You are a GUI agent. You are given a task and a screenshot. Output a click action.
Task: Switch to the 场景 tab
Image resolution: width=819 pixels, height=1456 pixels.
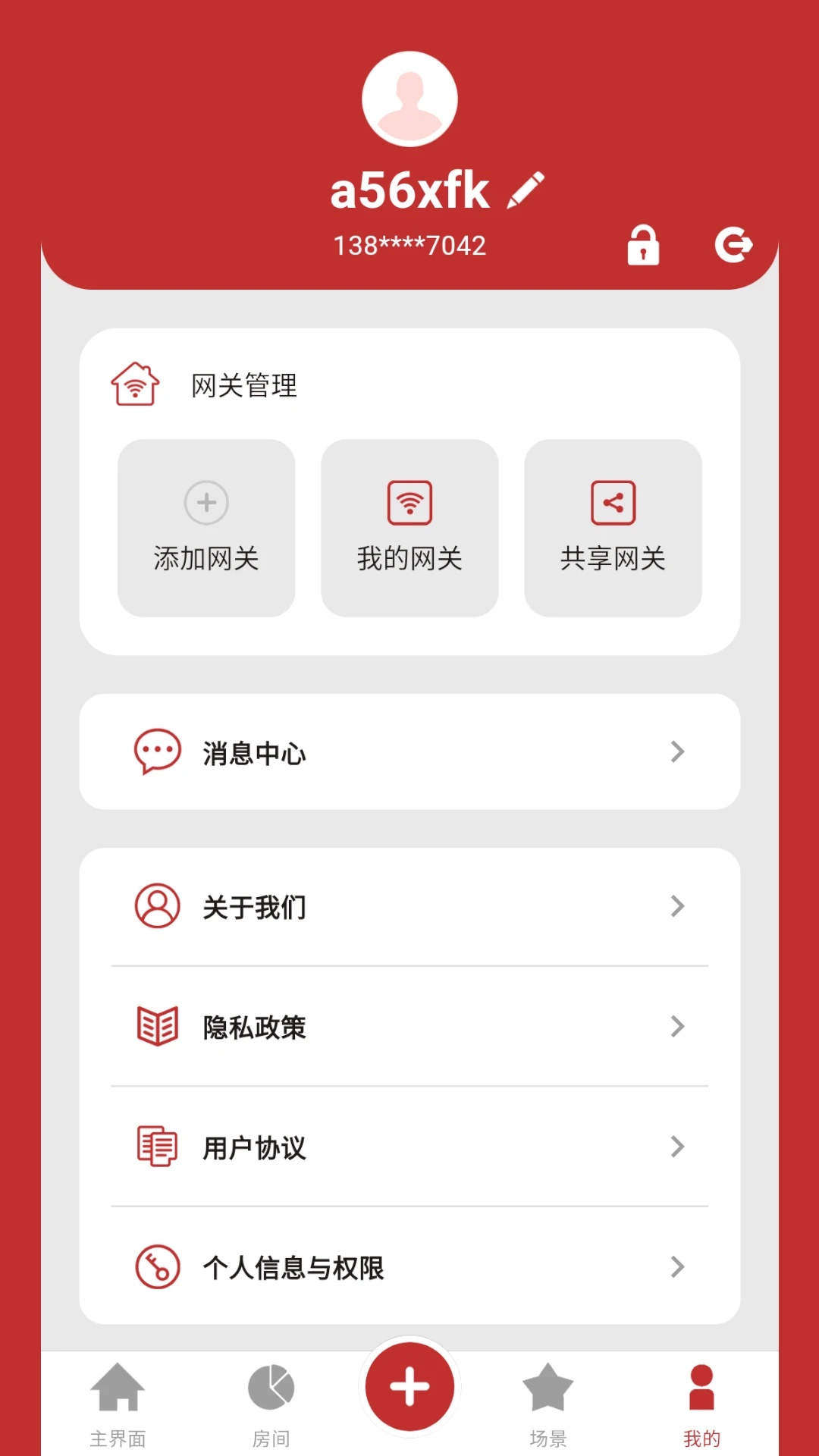pyautogui.click(x=548, y=1403)
